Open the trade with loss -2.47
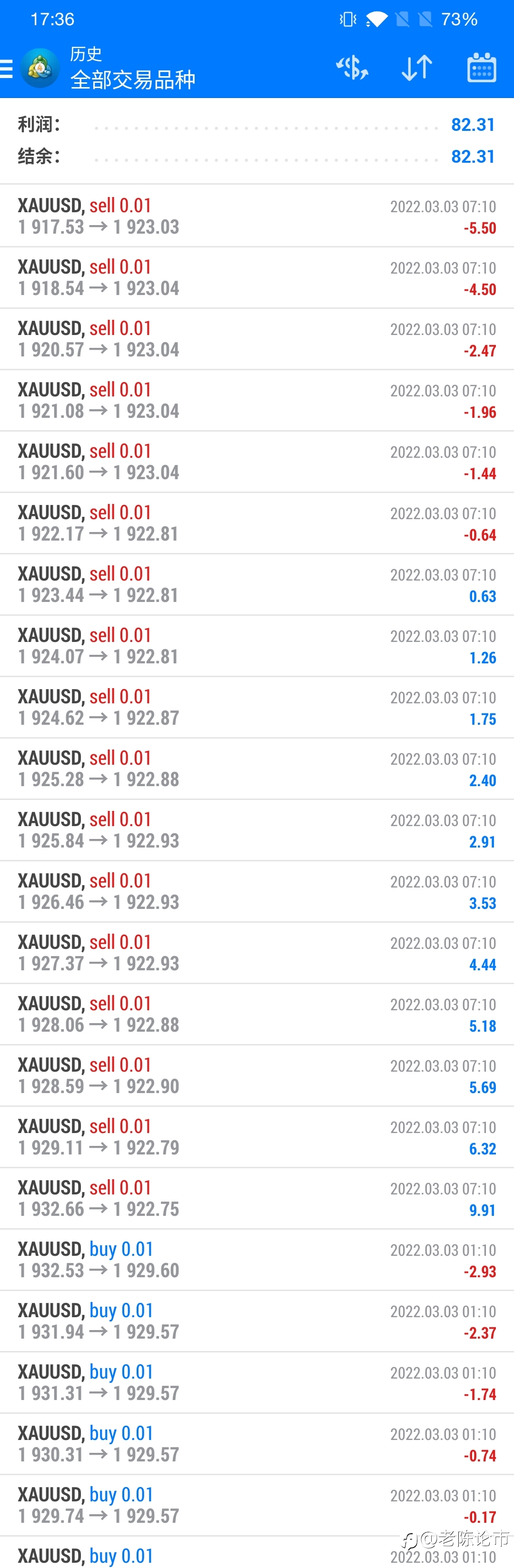 257,339
